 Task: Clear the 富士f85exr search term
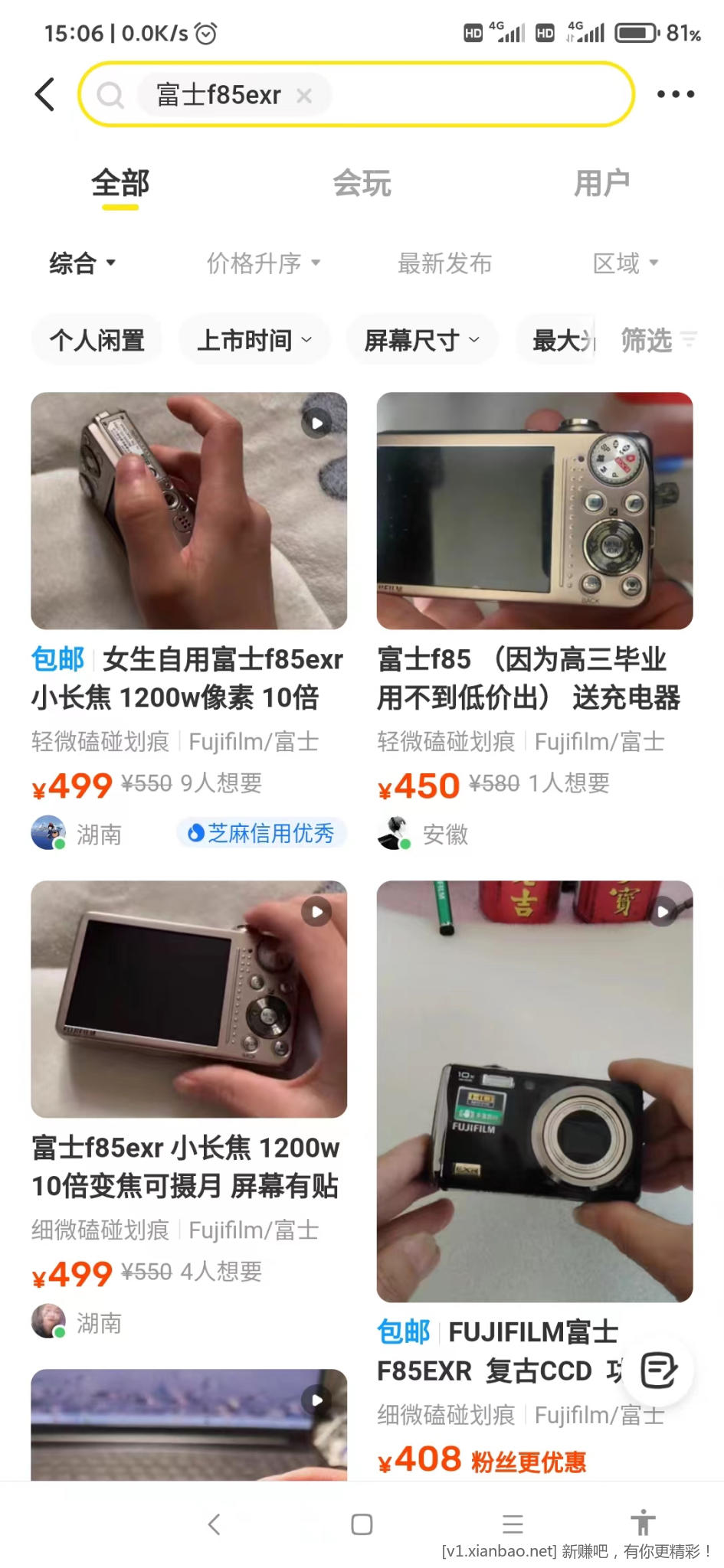(304, 96)
